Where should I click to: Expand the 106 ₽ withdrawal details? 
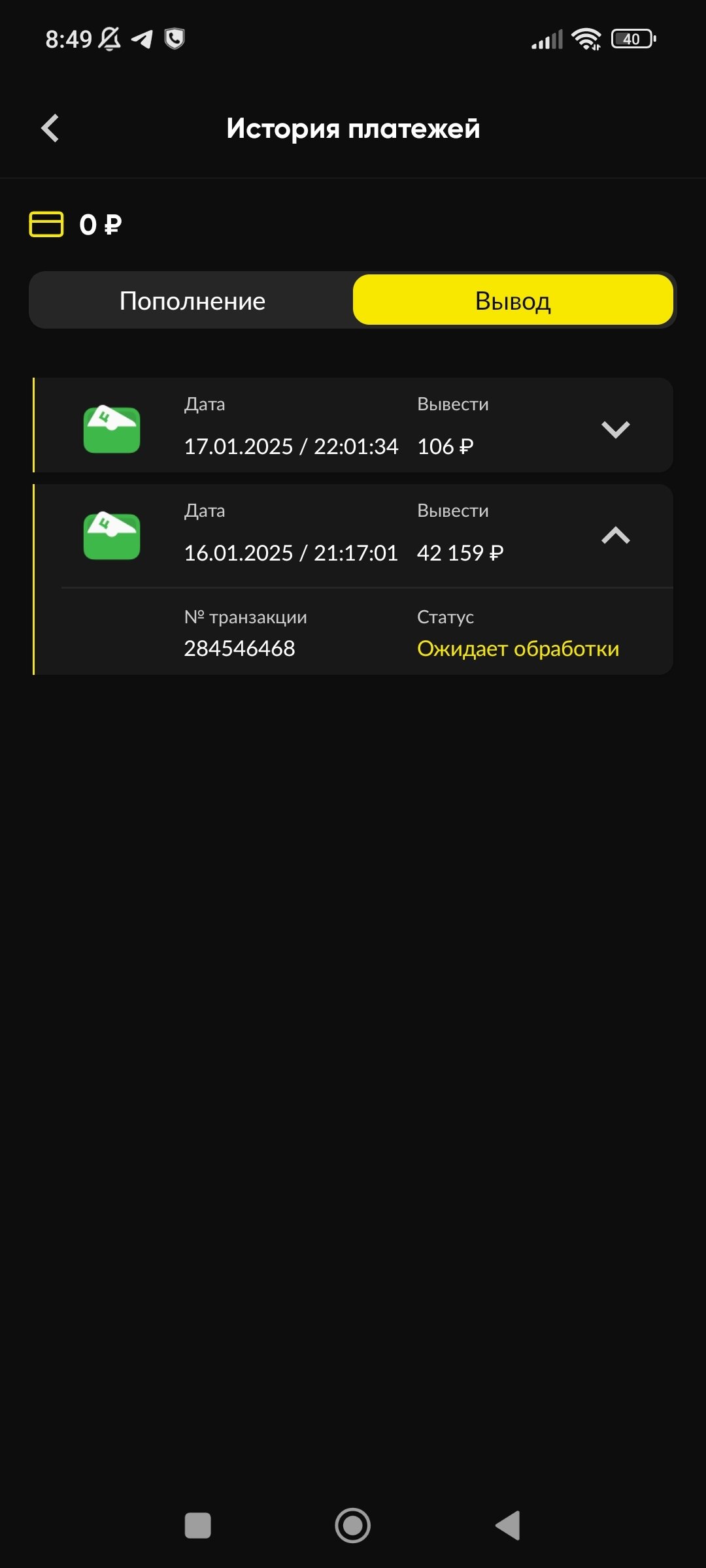[615, 429]
